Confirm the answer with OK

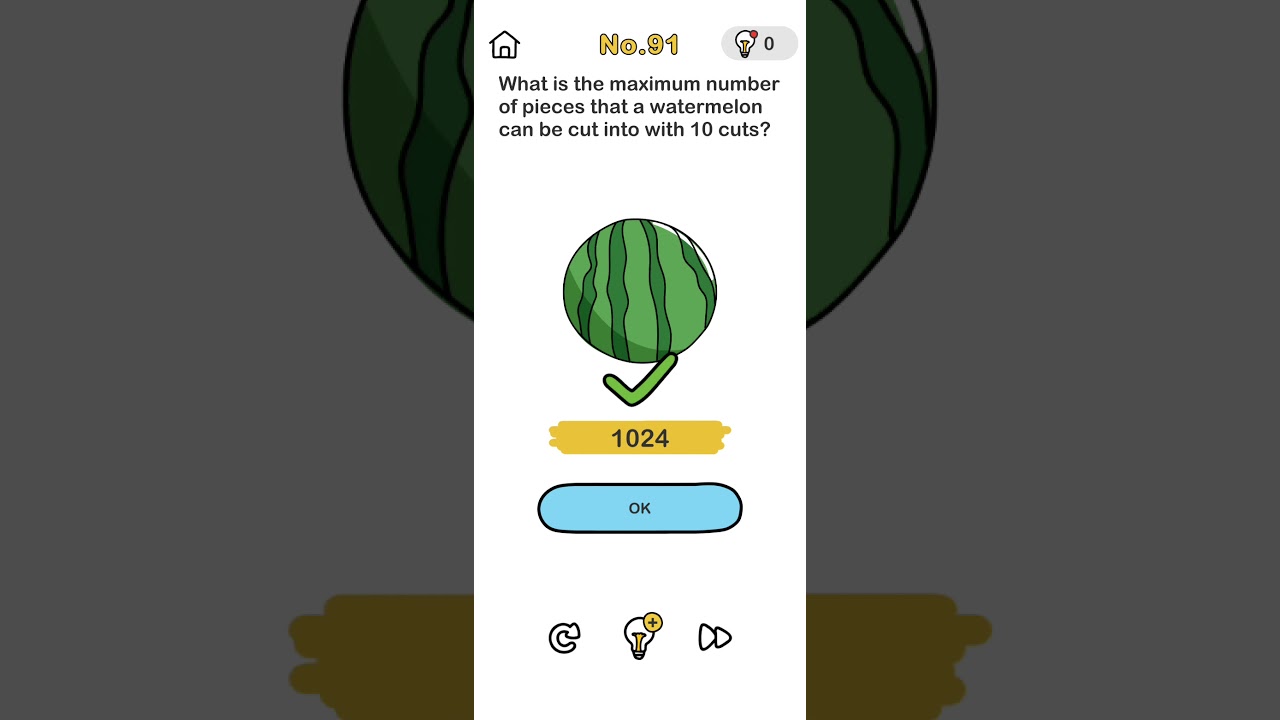tap(640, 508)
